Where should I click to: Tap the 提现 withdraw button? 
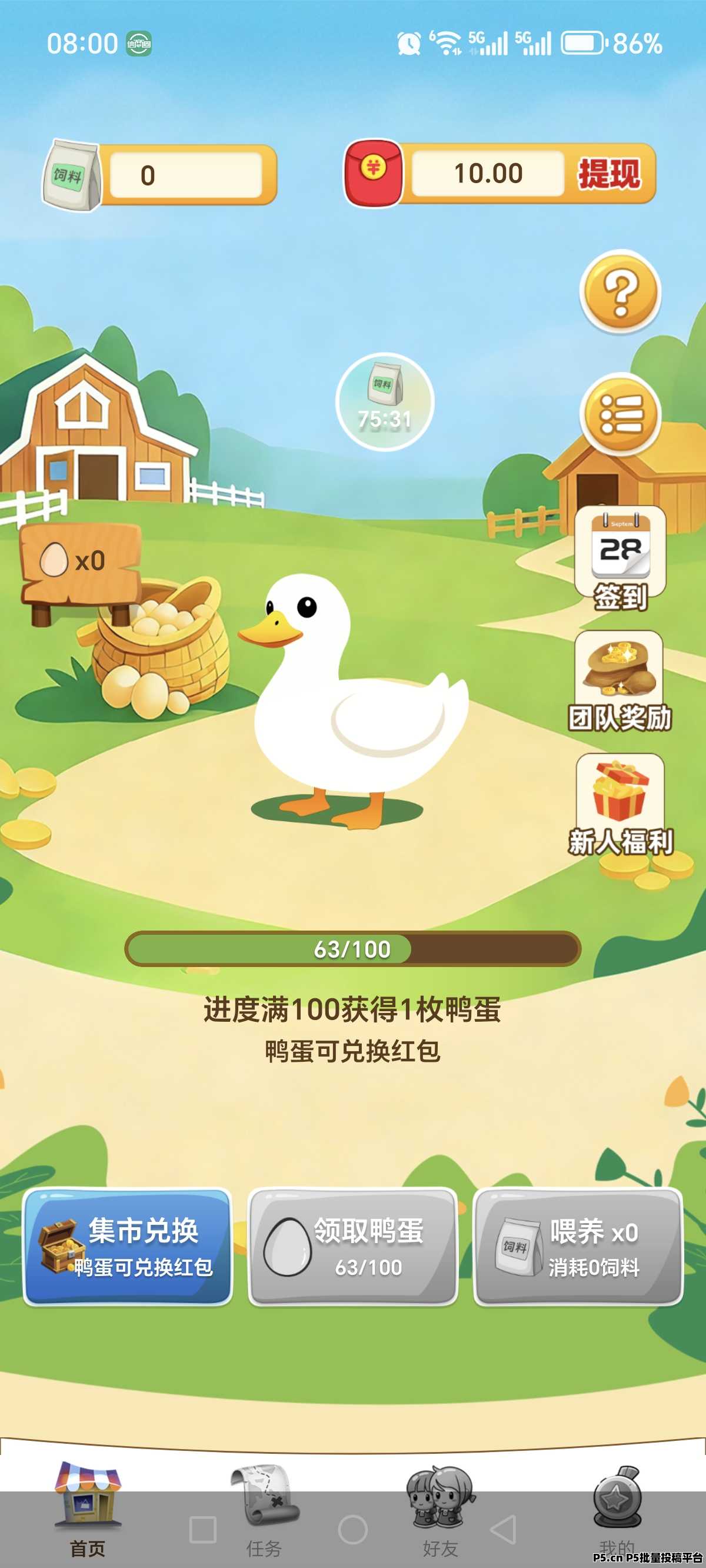[608, 174]
